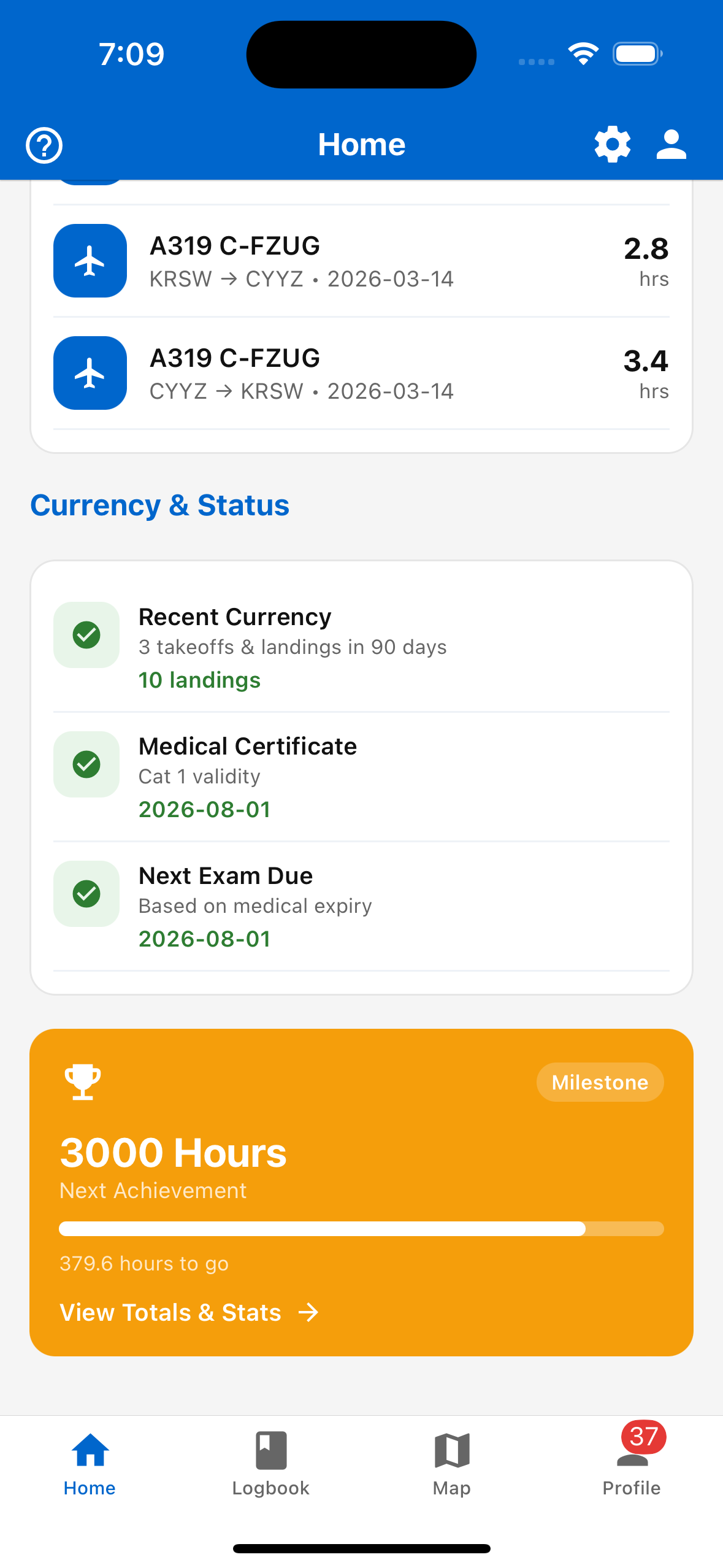Open the Settings gear icon

612,144
